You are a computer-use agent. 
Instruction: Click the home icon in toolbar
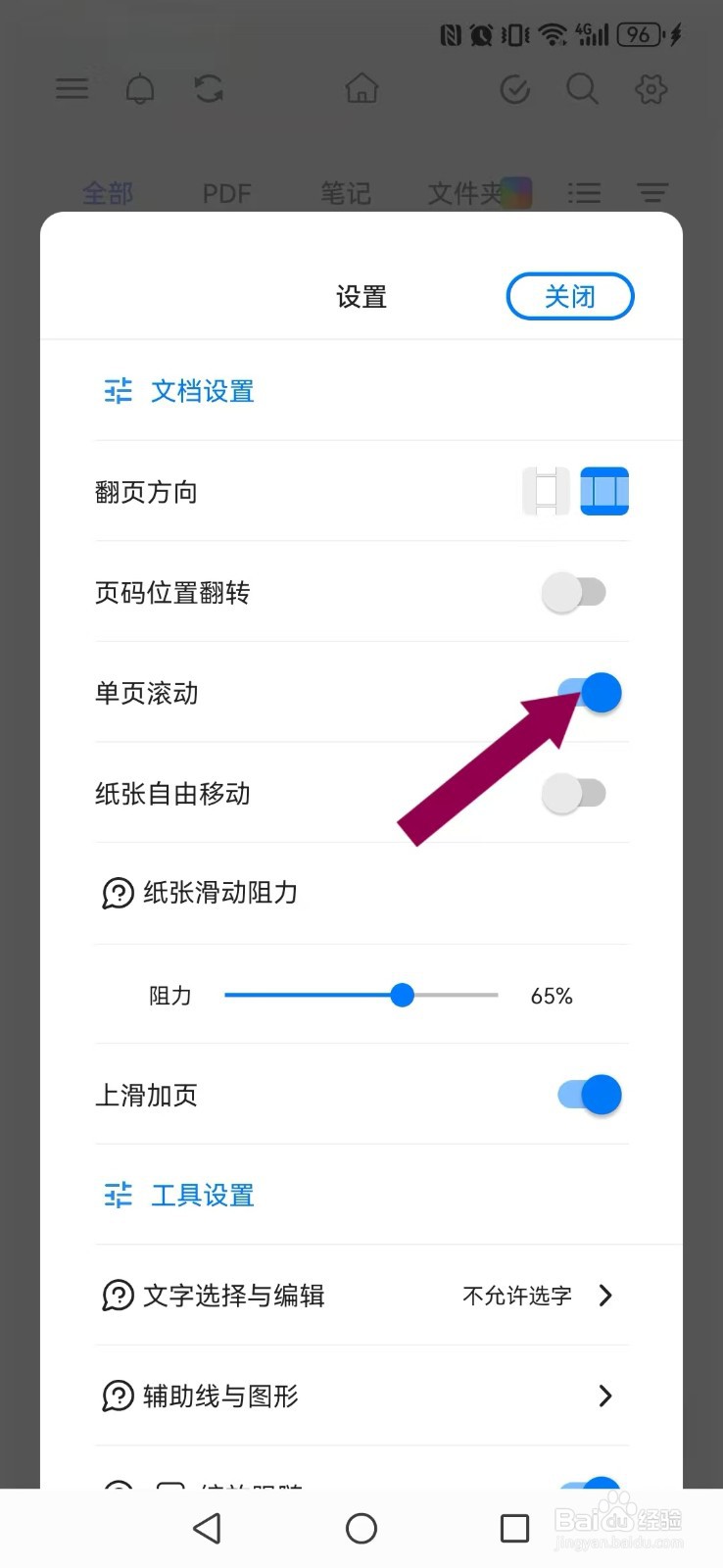pos(361,88)
